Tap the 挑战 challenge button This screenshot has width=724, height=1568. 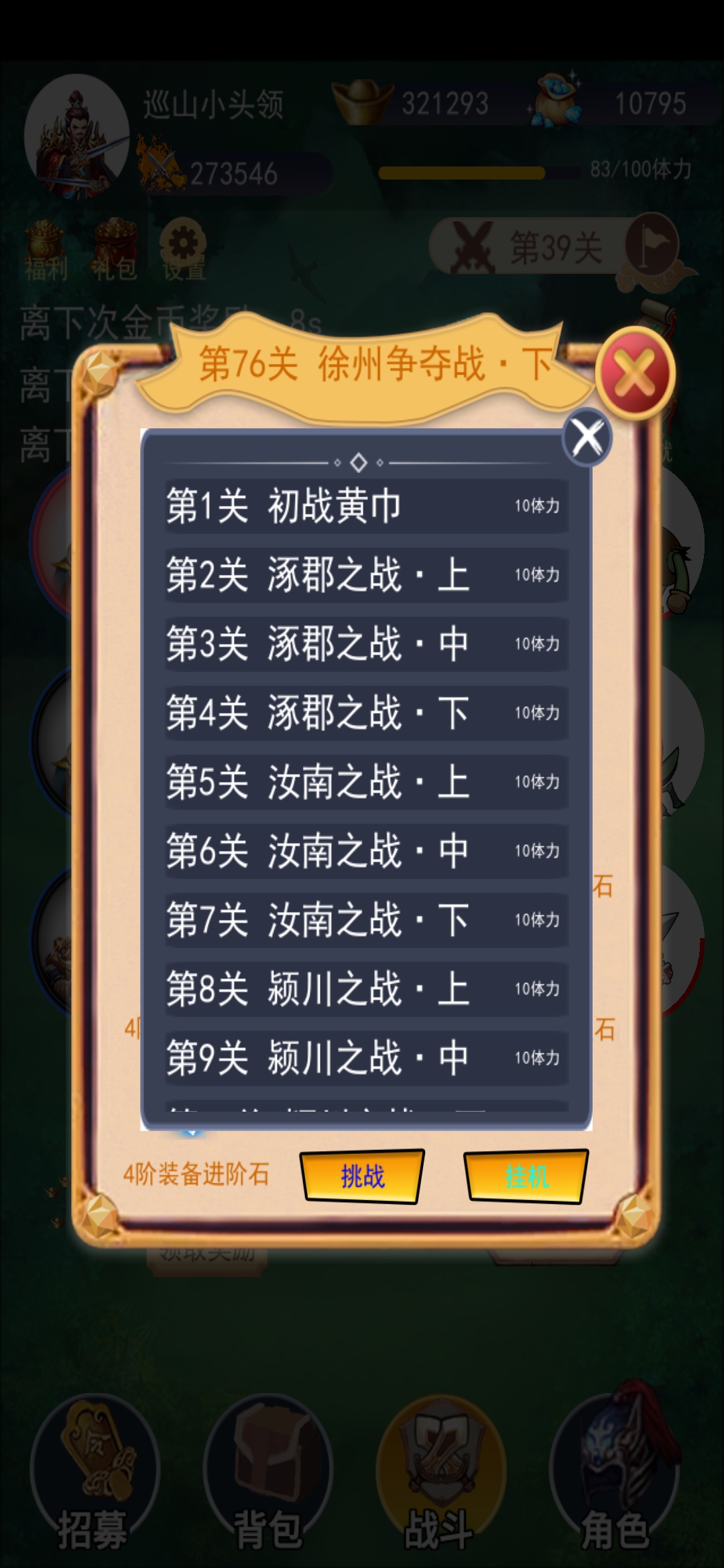point(362,1176)
